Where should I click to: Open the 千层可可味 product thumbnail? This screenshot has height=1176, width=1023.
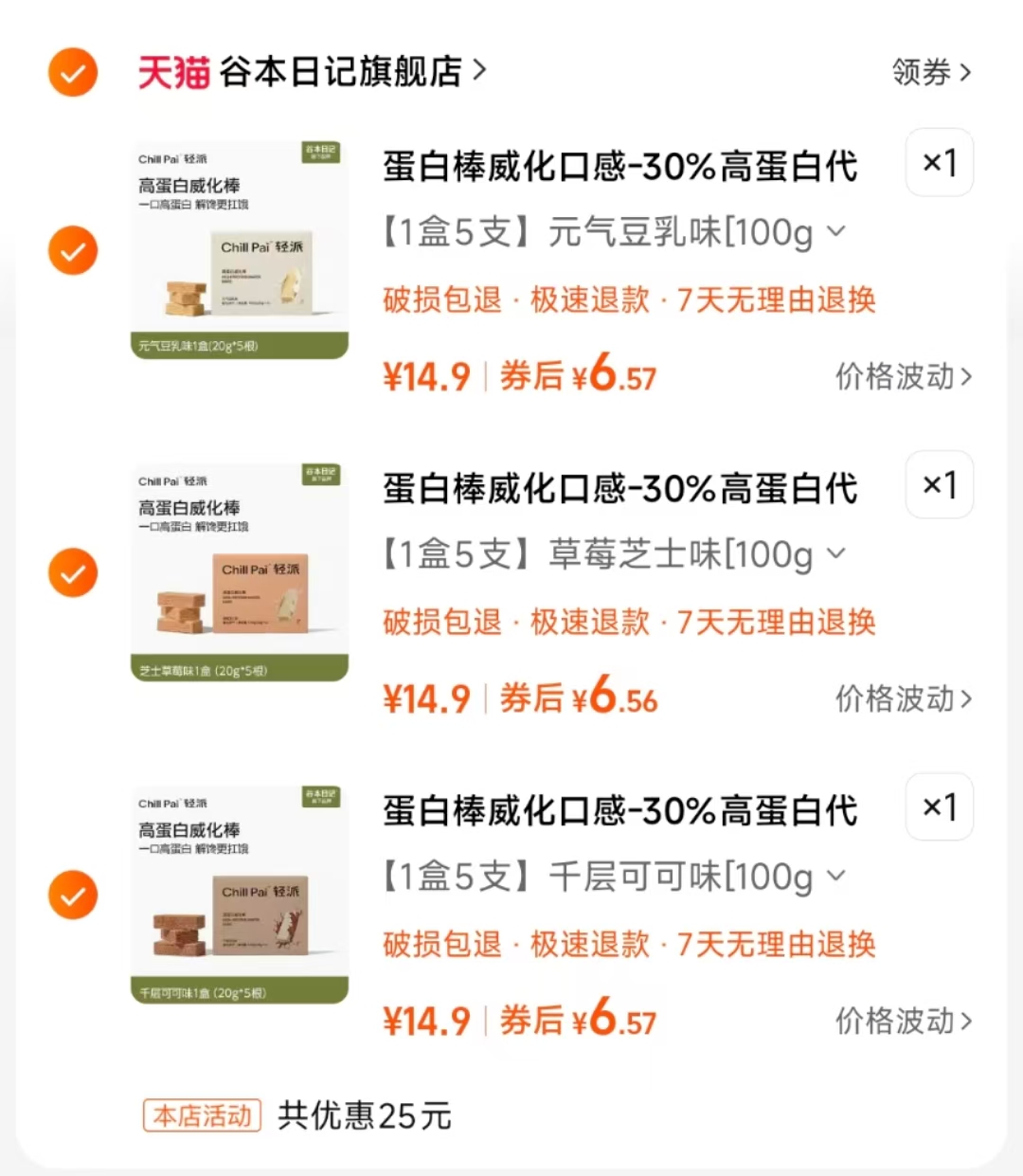pyautogui.click(x=239, y=894)
